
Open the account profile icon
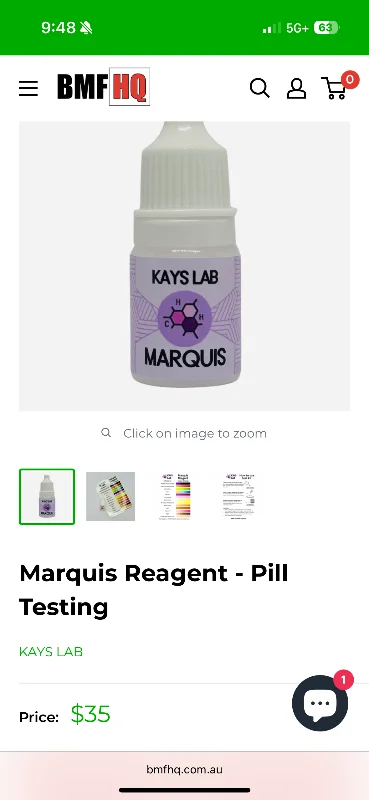click(x=296, y=88)
